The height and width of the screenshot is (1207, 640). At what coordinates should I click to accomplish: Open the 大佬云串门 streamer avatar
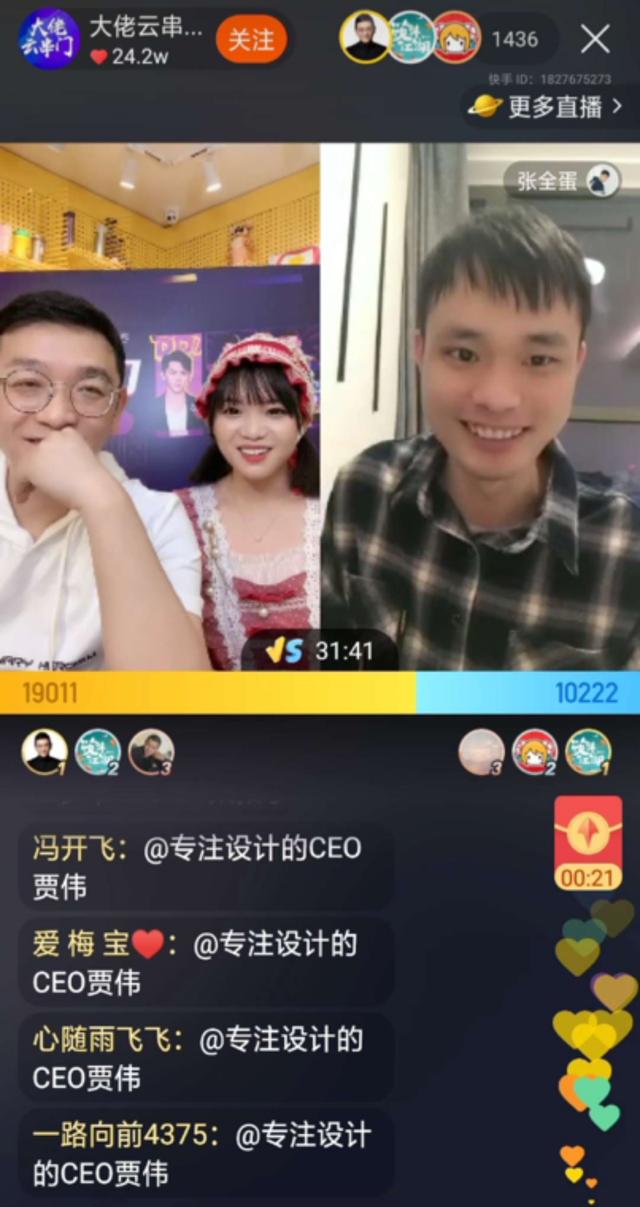point(49,40)
